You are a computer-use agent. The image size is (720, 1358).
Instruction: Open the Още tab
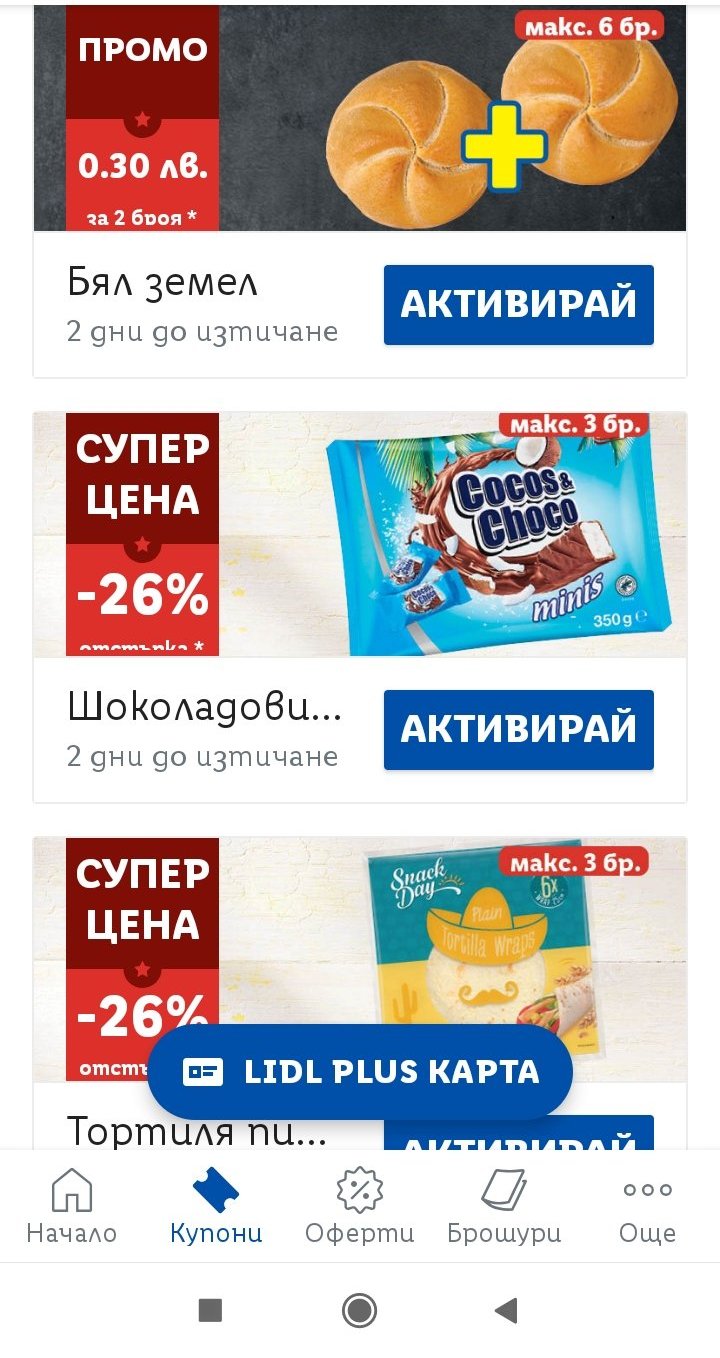click(x=648, y=1206)
